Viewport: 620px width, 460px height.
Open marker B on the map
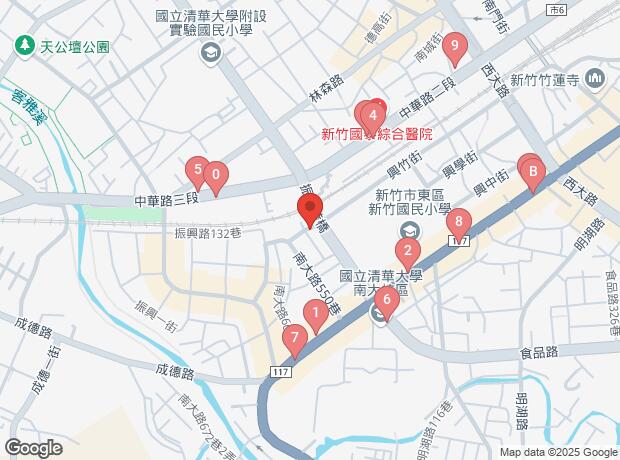pos(533,172)
